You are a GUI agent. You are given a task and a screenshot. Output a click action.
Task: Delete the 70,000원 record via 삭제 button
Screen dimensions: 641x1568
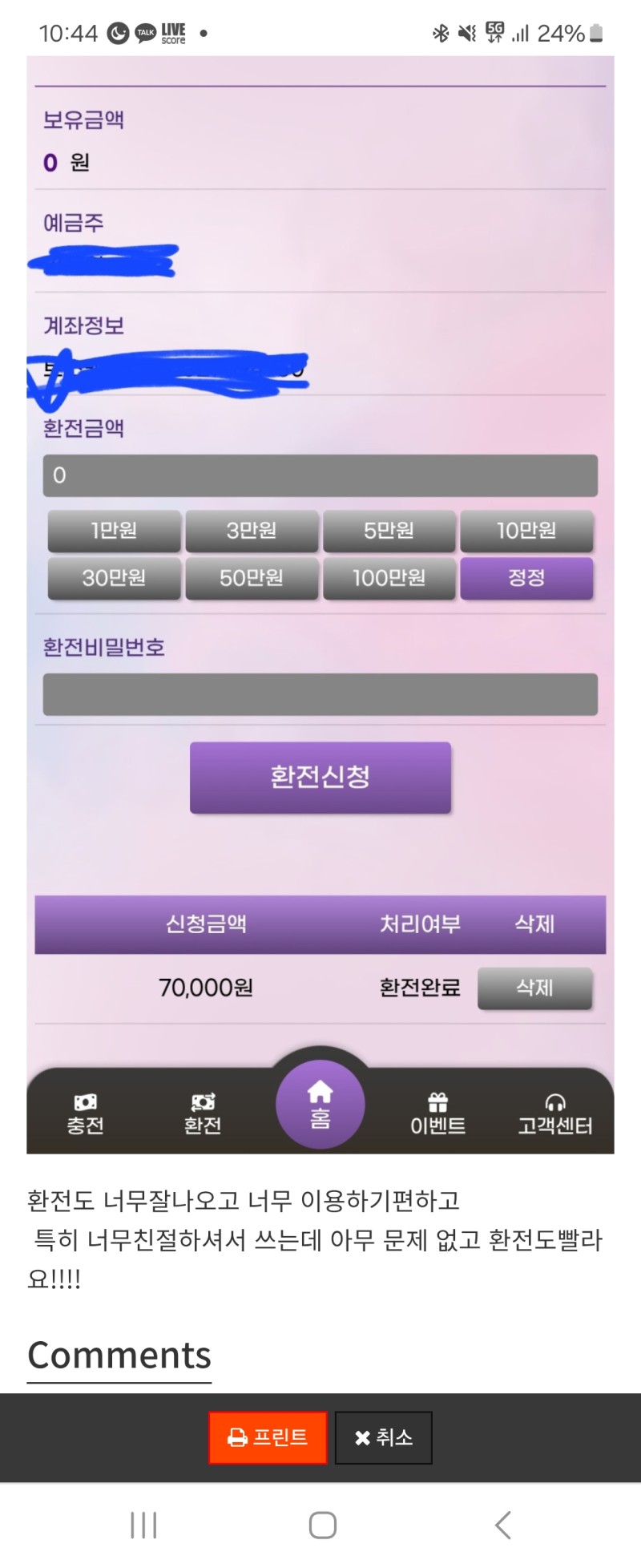[x=535, y=988]
